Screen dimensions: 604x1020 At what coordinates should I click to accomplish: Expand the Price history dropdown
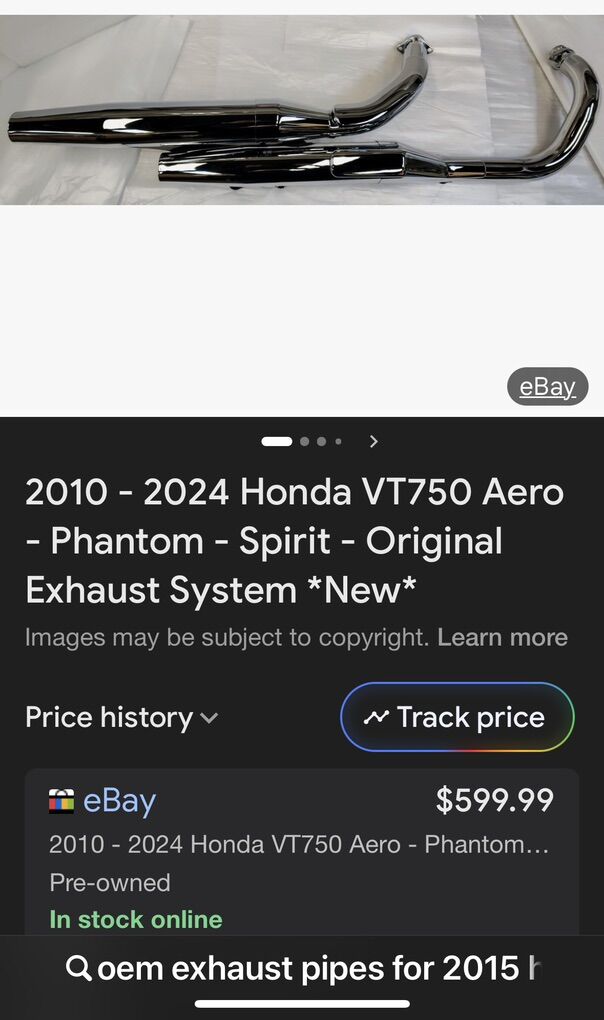point(121,717)
